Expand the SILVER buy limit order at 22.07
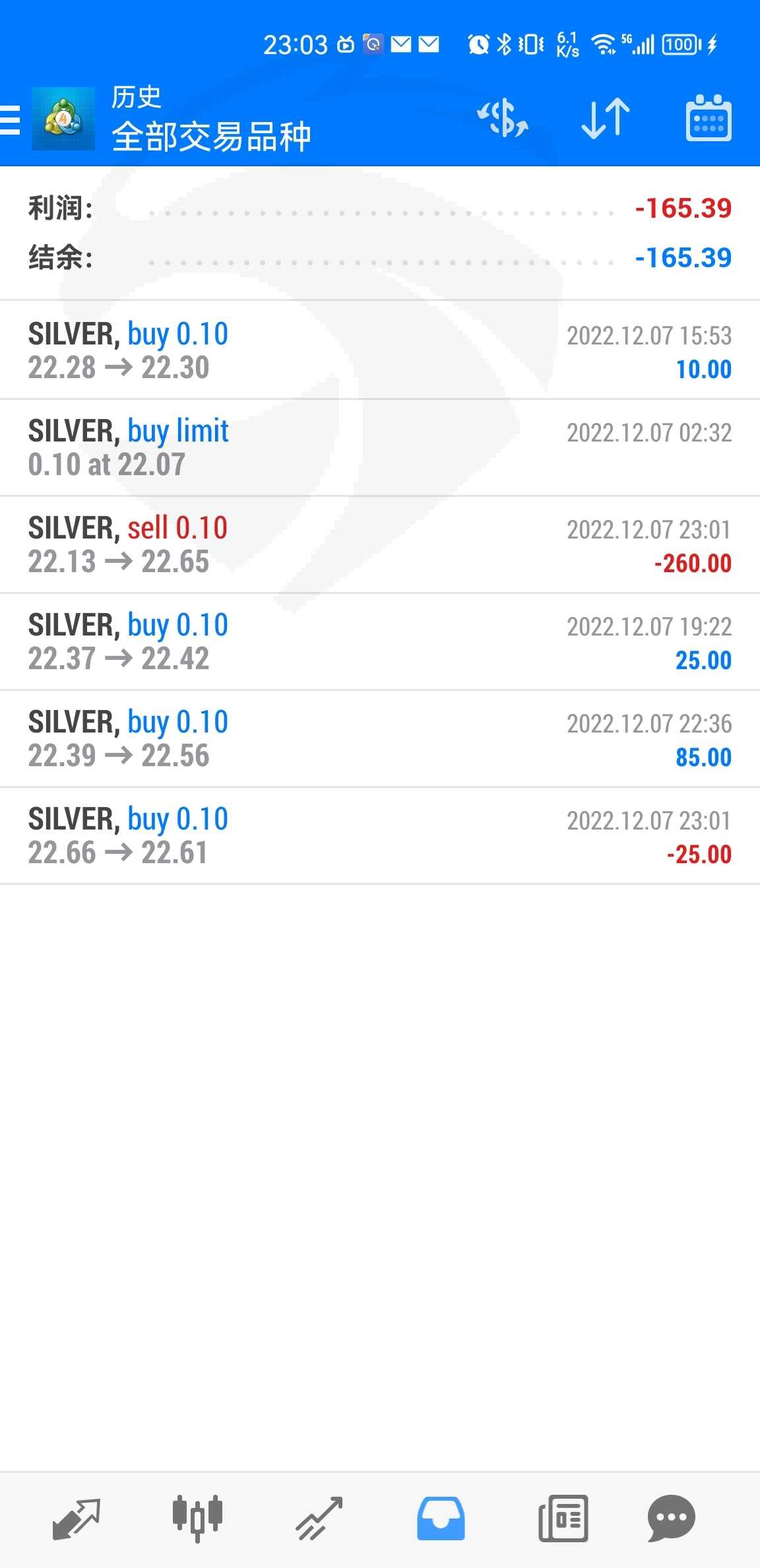Viewport: 760px width, 1568px height. tap(380, 447)
